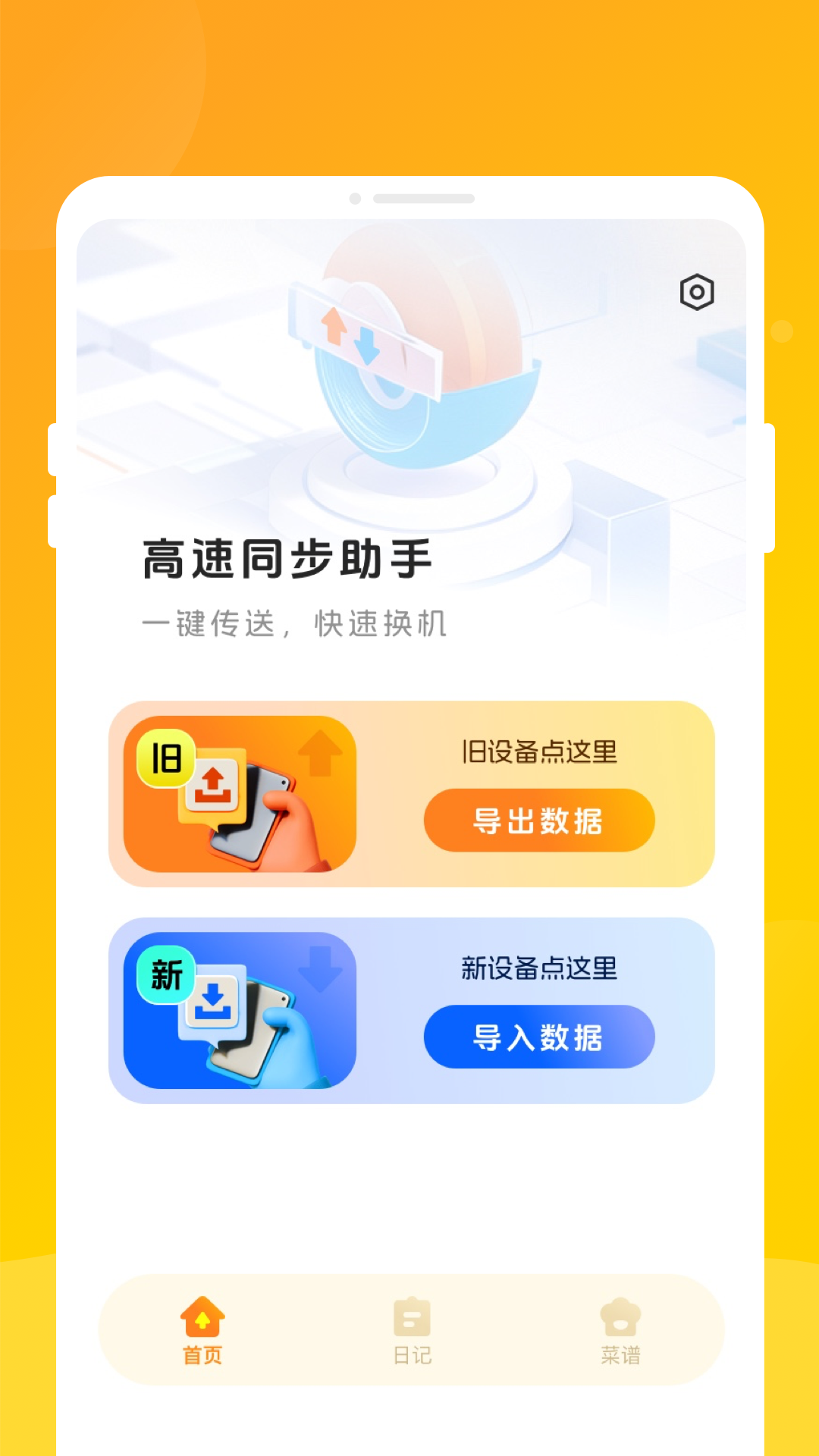
Task: Tap the subtitle 一键传送，快速换机
Action: [x=296, y=623]
